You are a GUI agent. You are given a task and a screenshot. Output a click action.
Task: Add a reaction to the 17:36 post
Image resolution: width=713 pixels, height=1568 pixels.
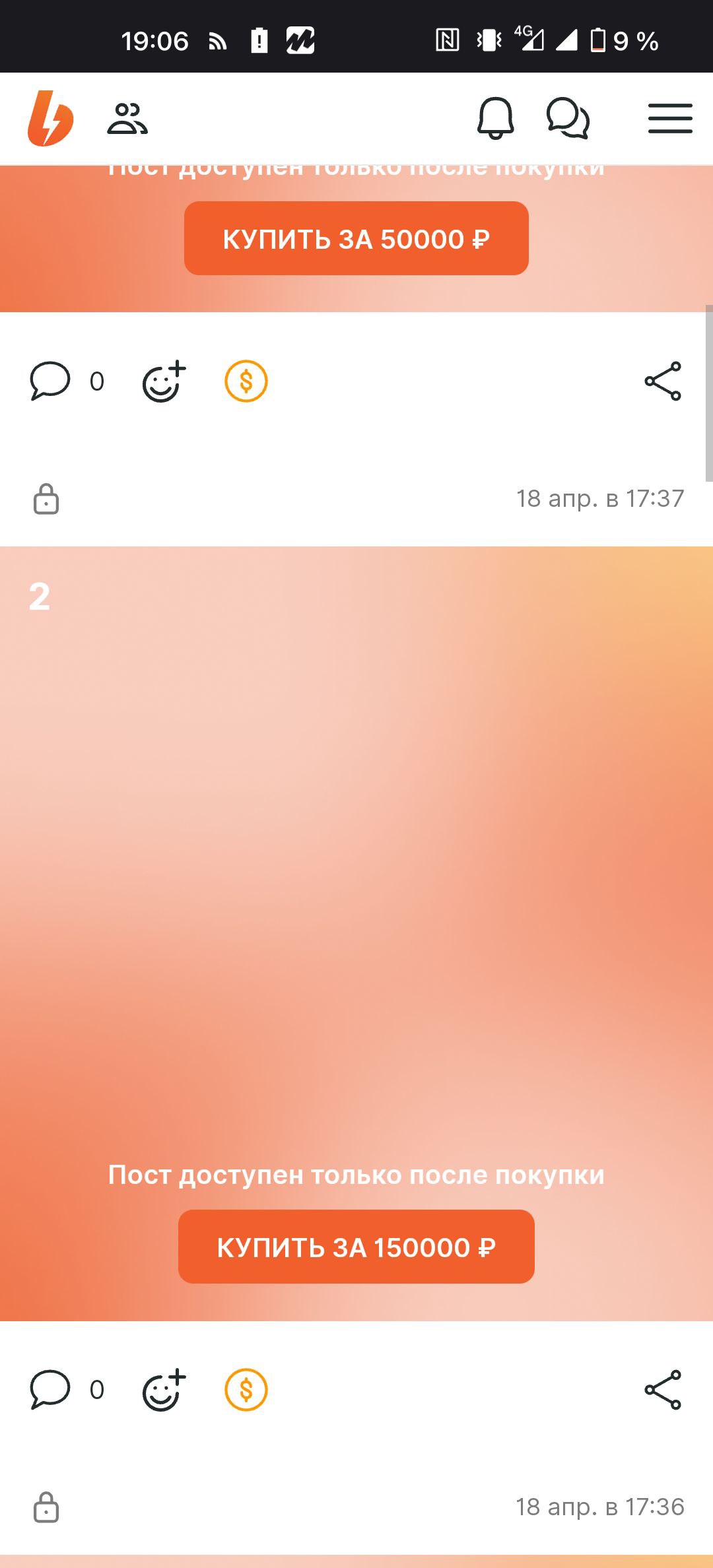(164, 1389)
